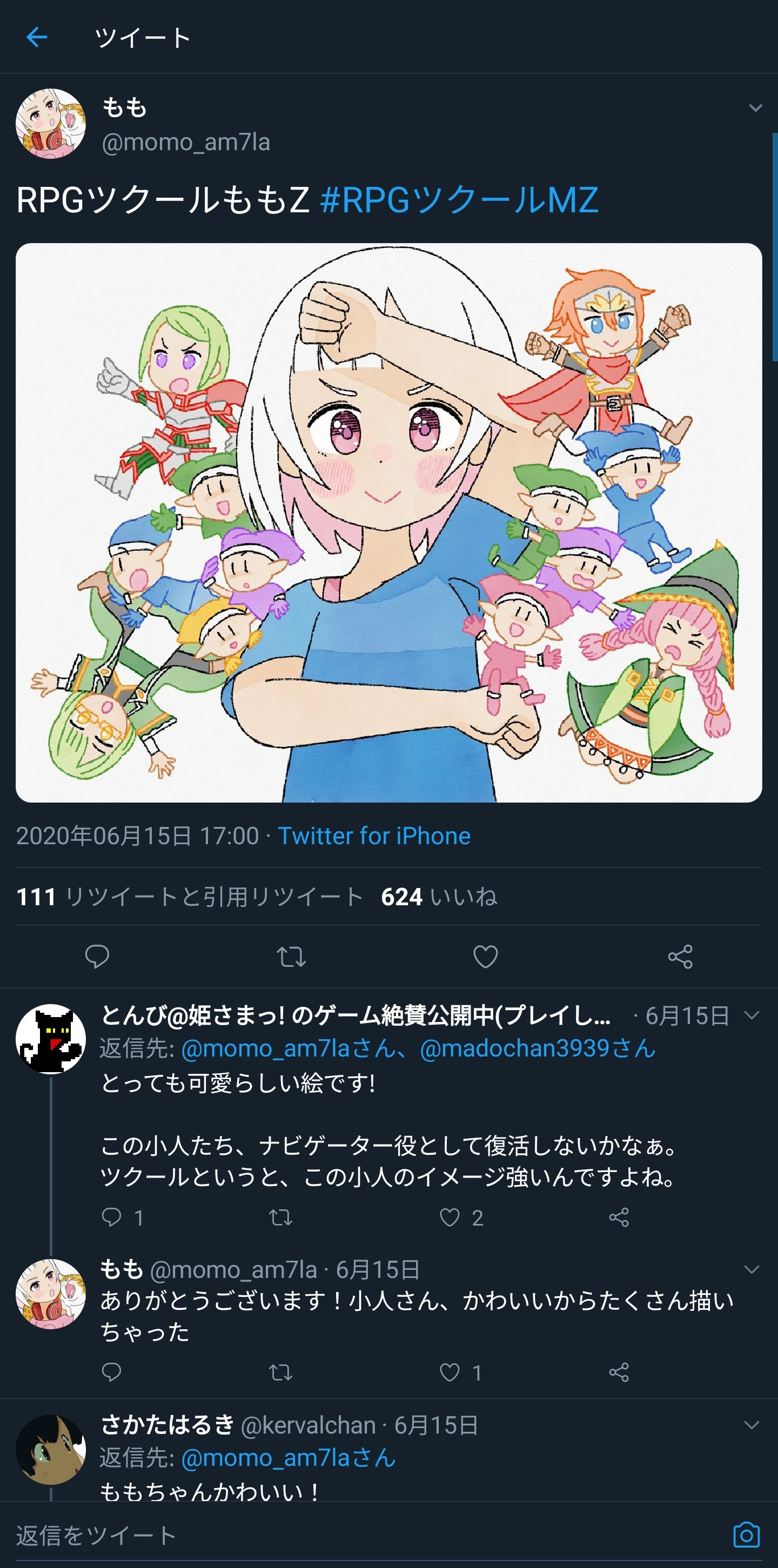Open the Twitter for iPhone link
778x1568 pixels.
(x=374, y=836)
